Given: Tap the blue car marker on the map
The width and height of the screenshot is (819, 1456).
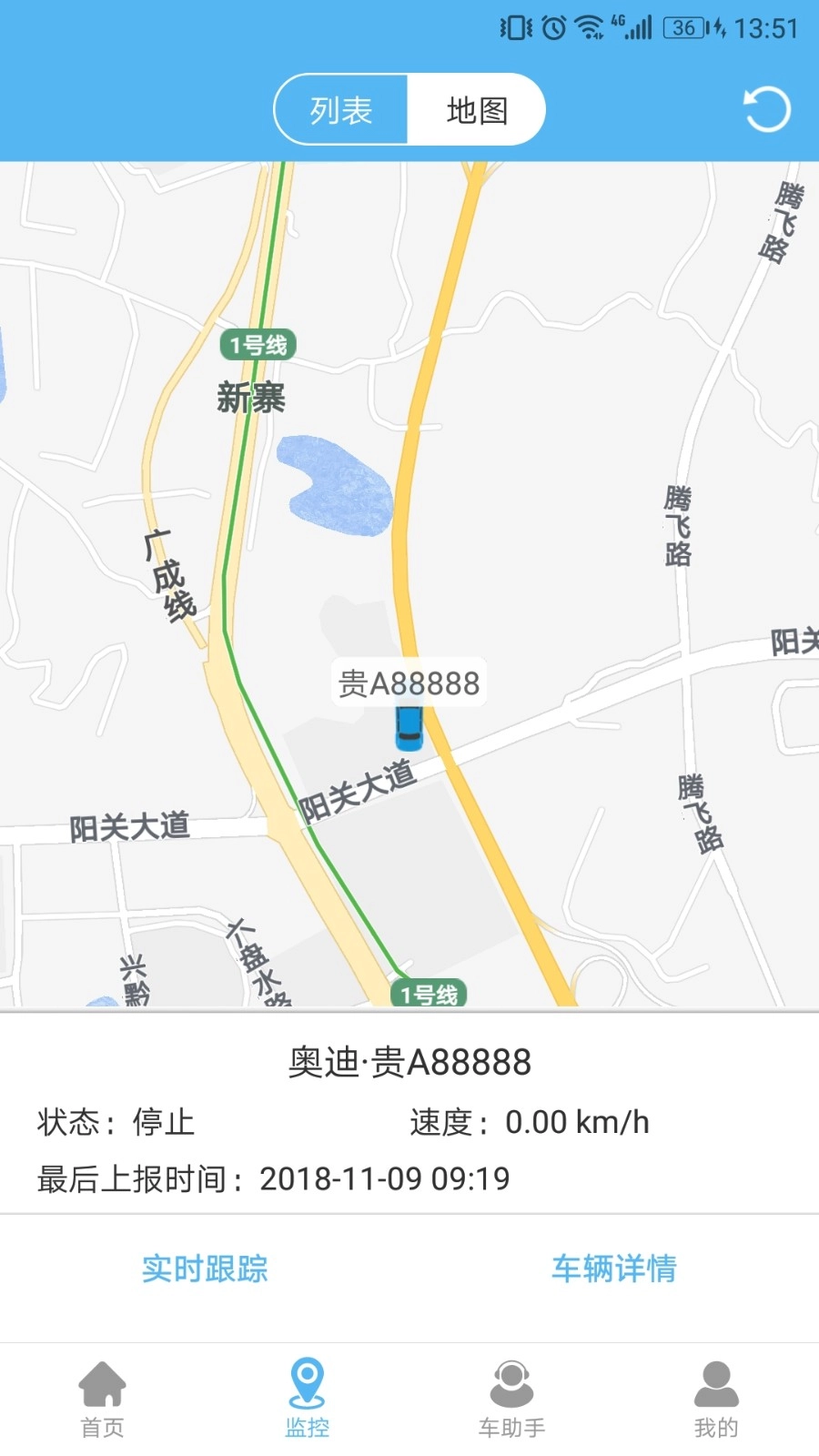Looking at the screenshot, I should point(410,728).
